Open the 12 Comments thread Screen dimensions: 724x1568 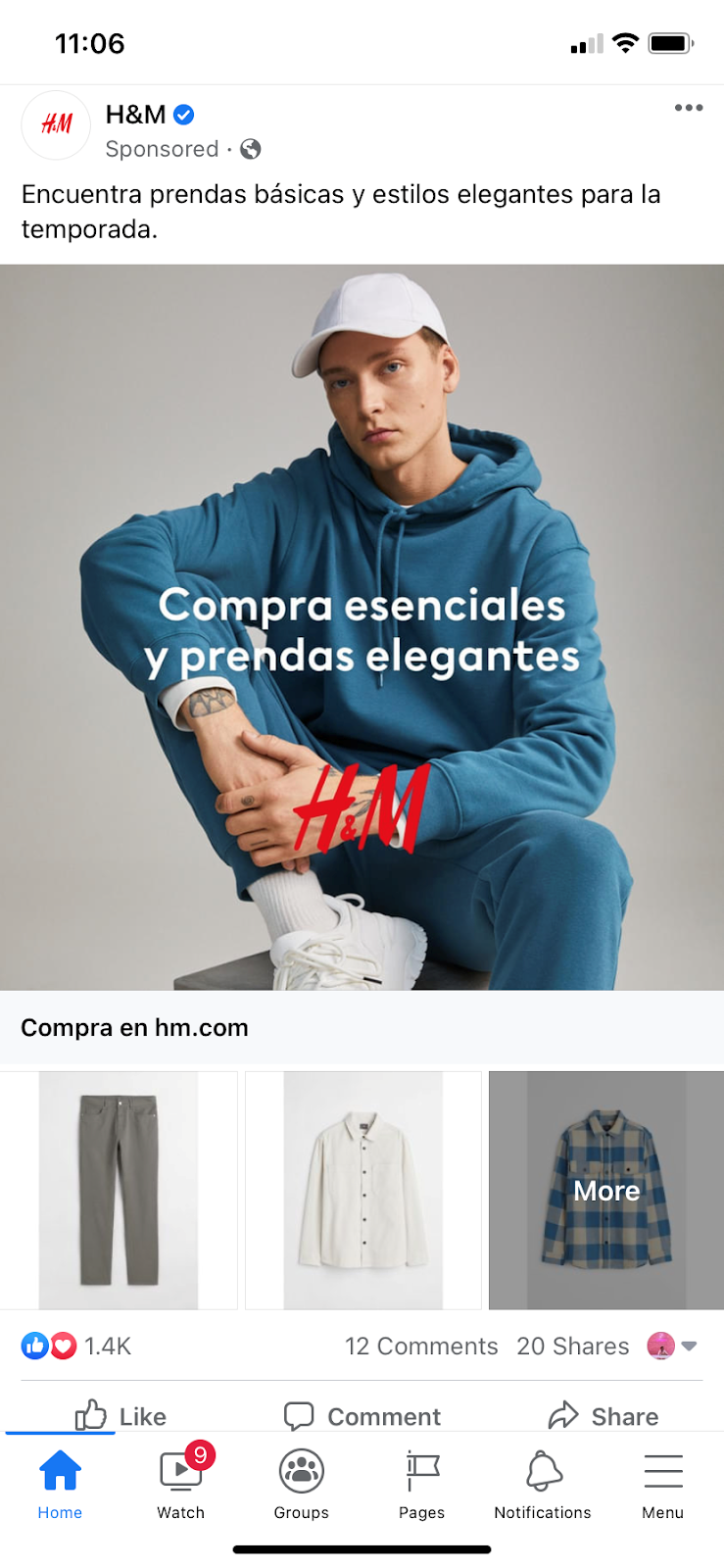pyautogui.click(x=421, y=1346)
